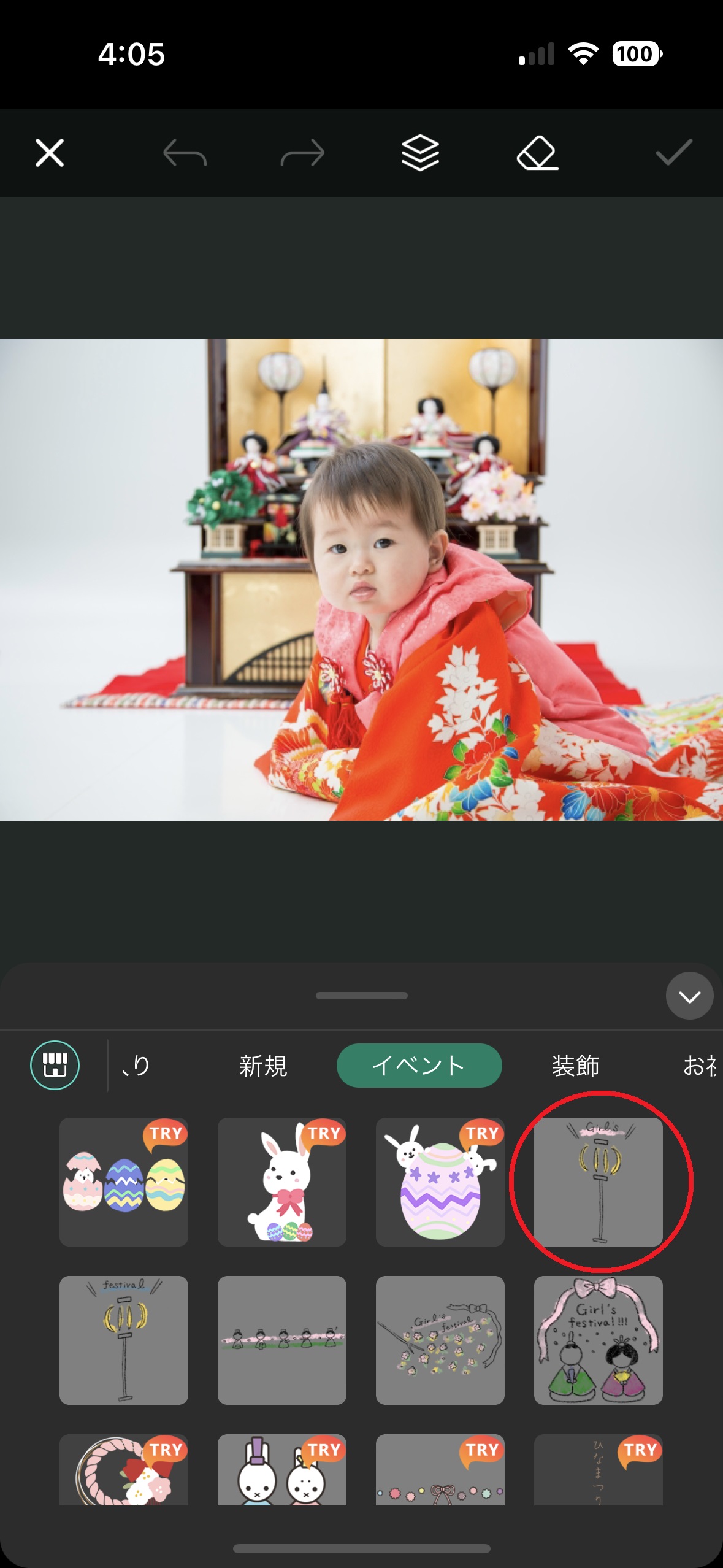Pick the Girl's festival!!! ribbon dolls sticker
Viewport: 723px width, 1568px height.
[599, 1340]
